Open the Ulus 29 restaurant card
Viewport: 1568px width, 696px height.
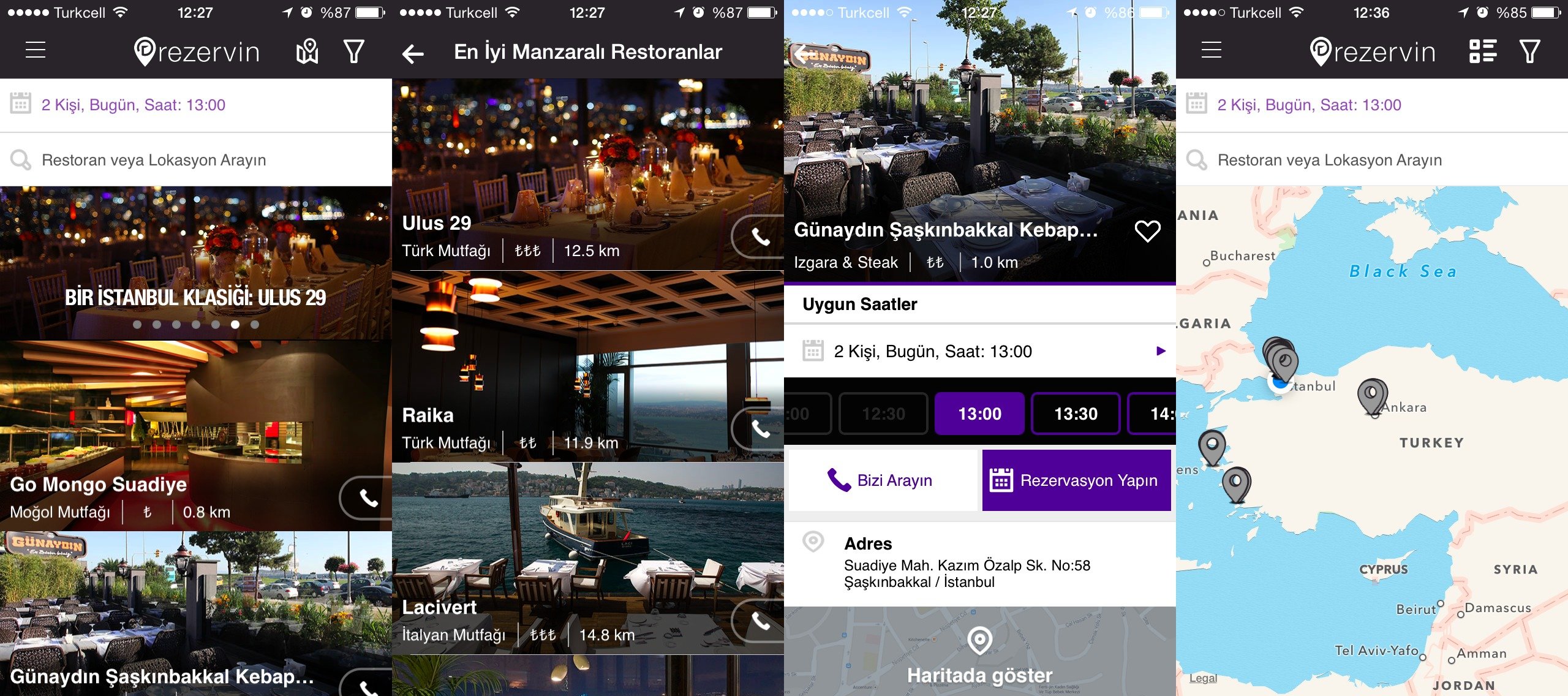[x=551, y=178]
